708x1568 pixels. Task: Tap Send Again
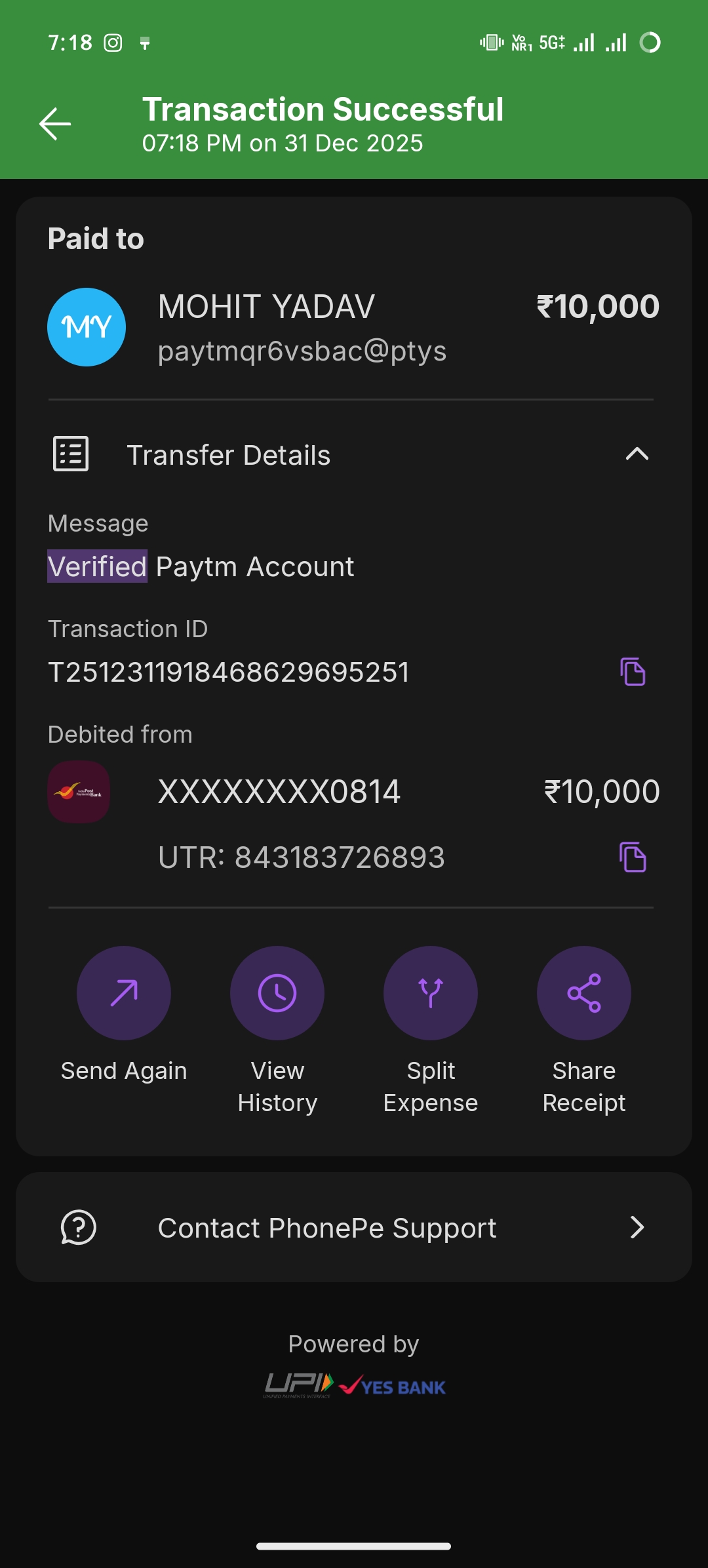click(x=124, y=993)
